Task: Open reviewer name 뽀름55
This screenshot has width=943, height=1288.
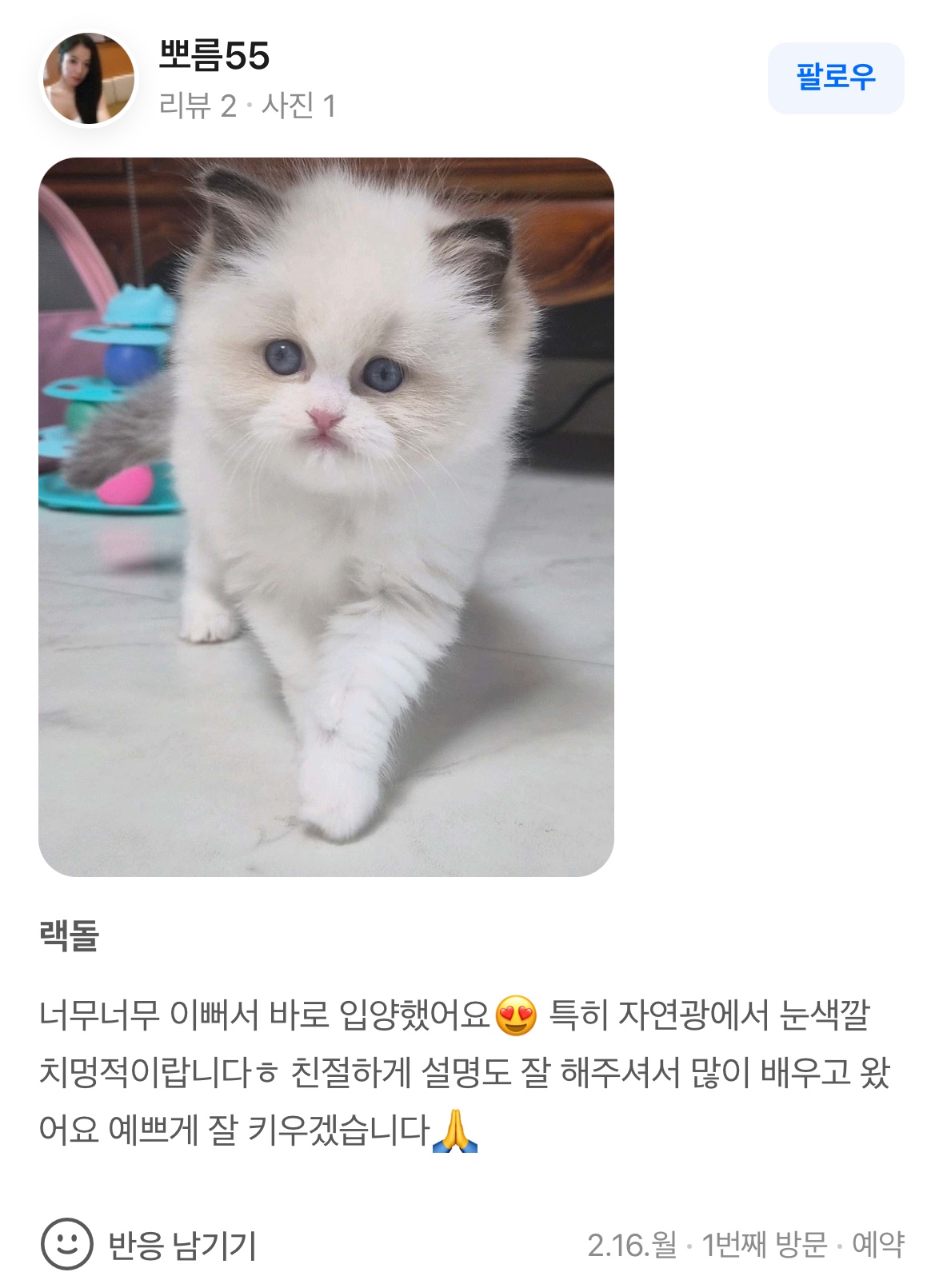Action: [x=214, y=56]
